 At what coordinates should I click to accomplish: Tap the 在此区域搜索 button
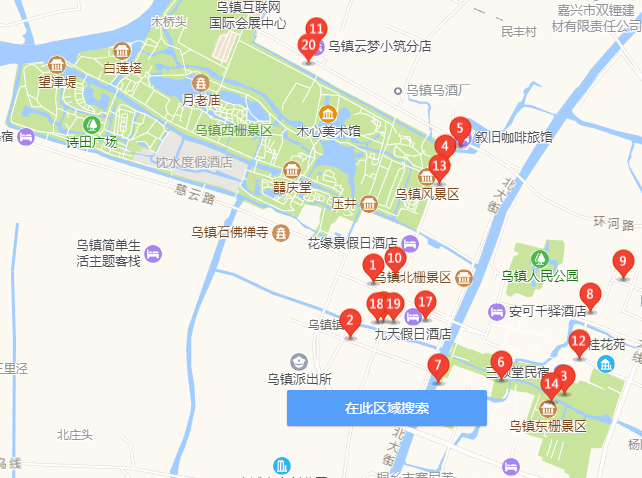[386, 408]
